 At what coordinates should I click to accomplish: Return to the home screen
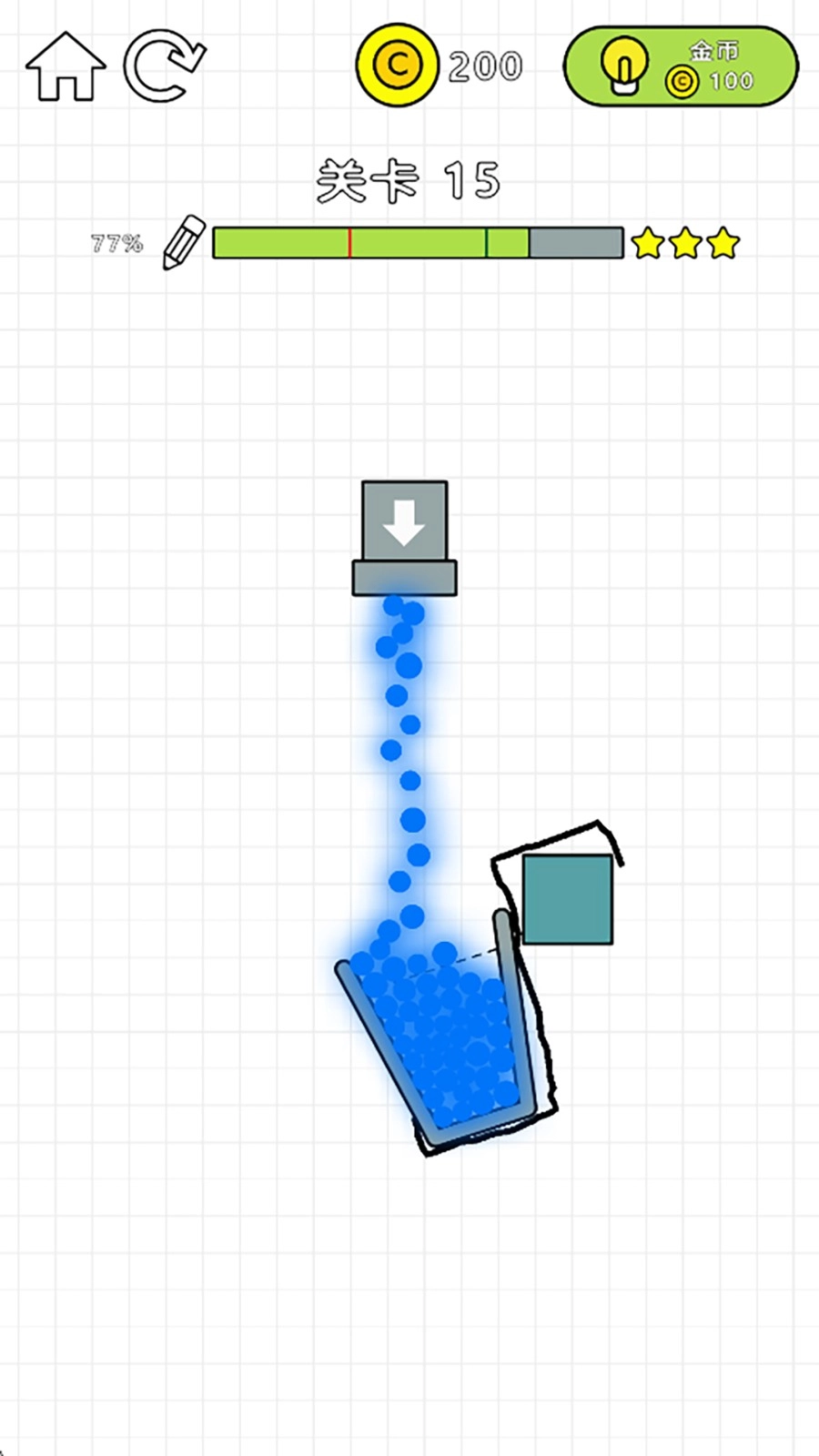pos(66,66)
